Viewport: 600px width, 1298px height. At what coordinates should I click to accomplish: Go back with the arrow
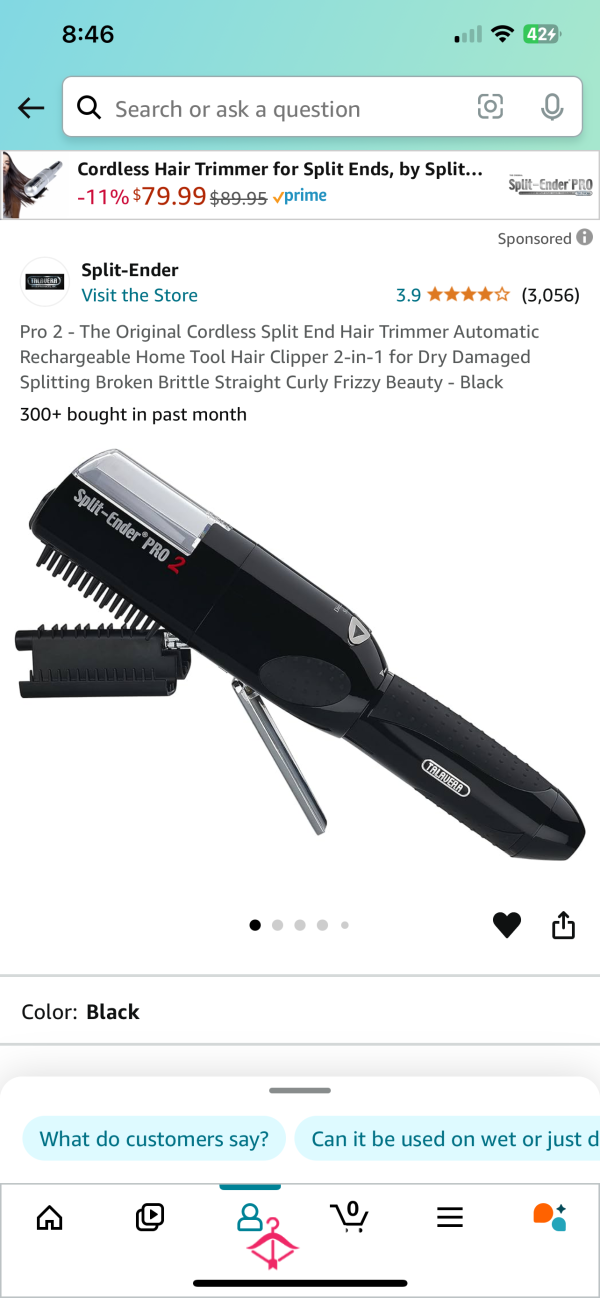(31, 108)
